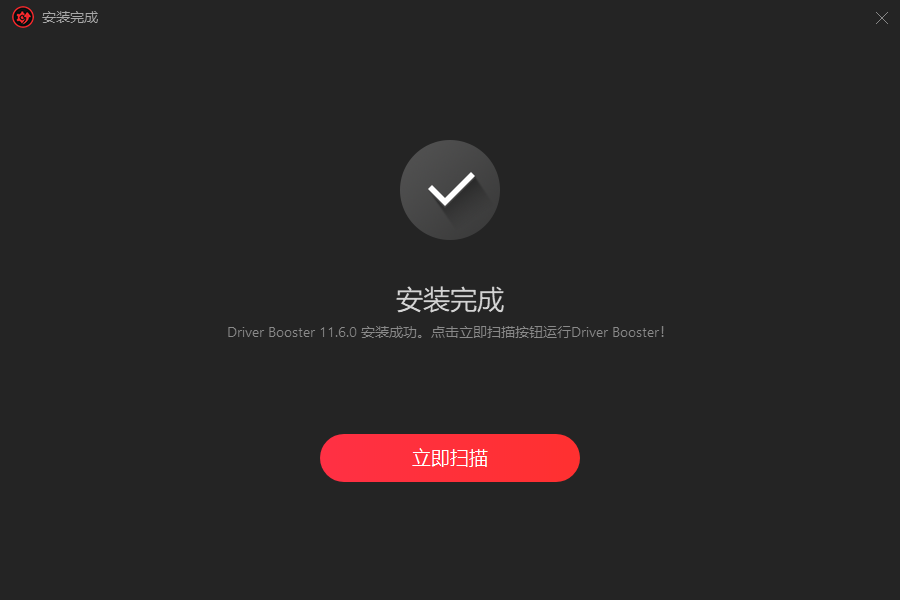Close the installation complete window
The width and height of the screenshot is (900, 600).
click(881, 18)
